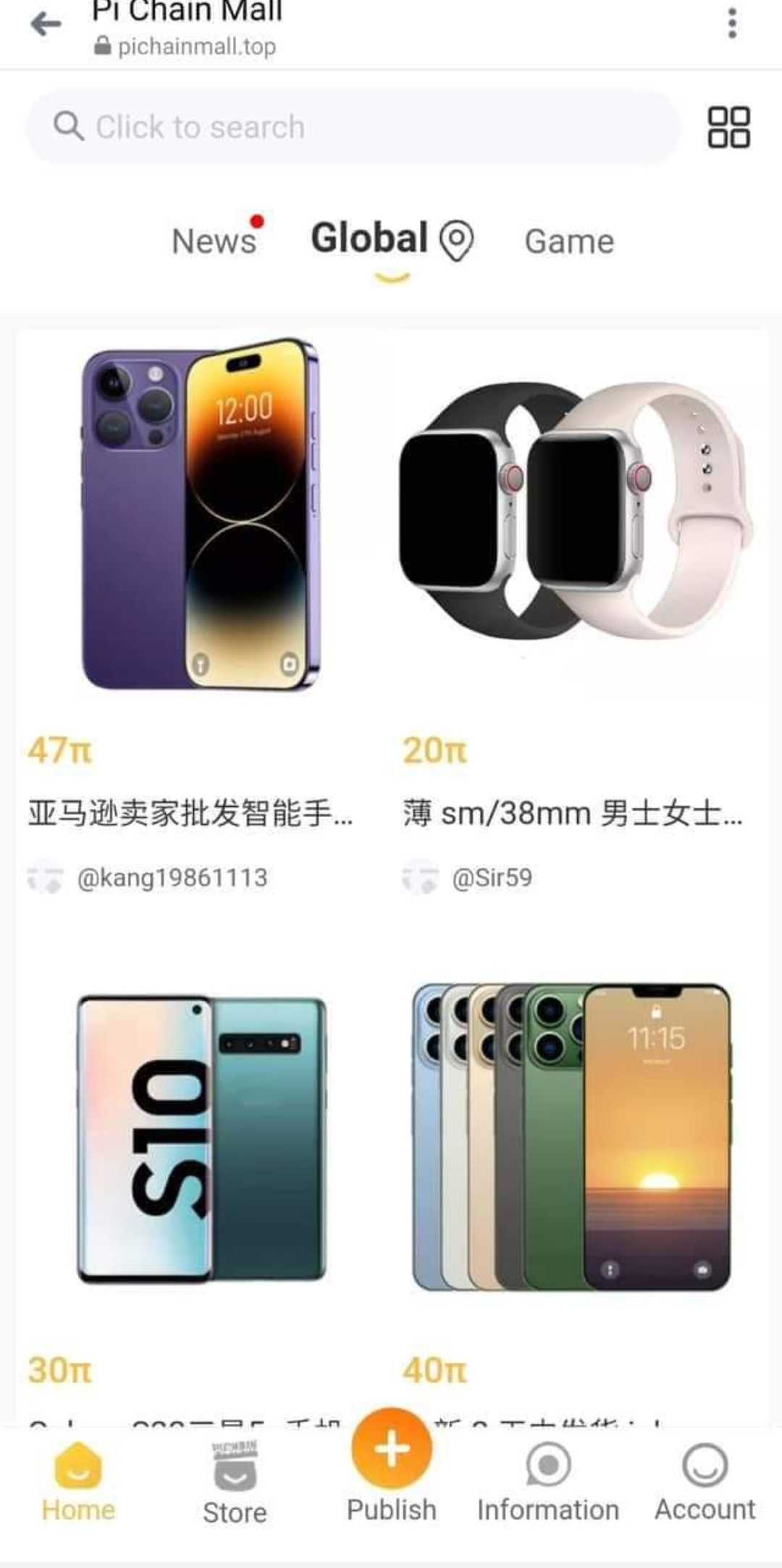The image size is (782, 1568).
Task: Open the three-dot overflow menu
Action: click(x=732, y=23)
